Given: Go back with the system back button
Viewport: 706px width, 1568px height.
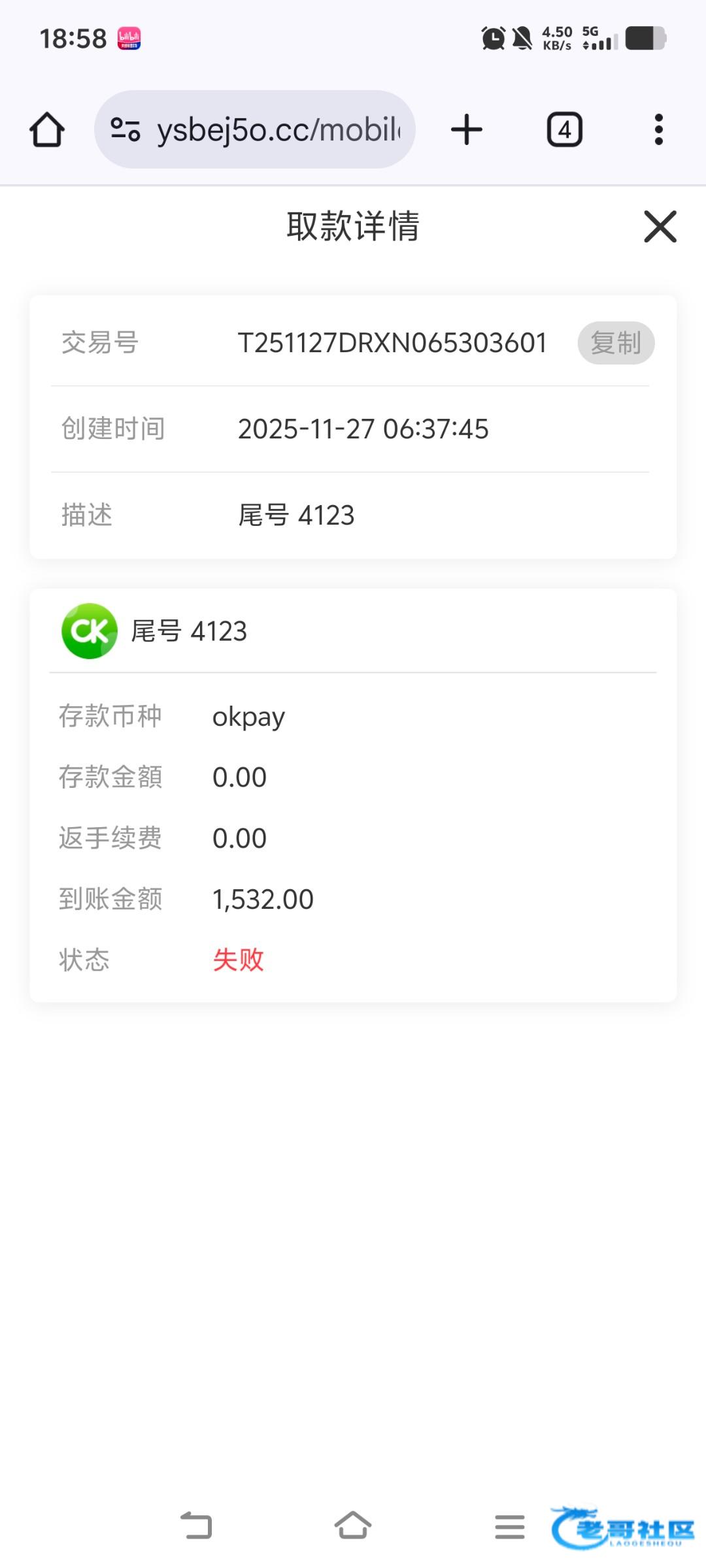Looking at the screenshot, I should (x=196, y=1527).
